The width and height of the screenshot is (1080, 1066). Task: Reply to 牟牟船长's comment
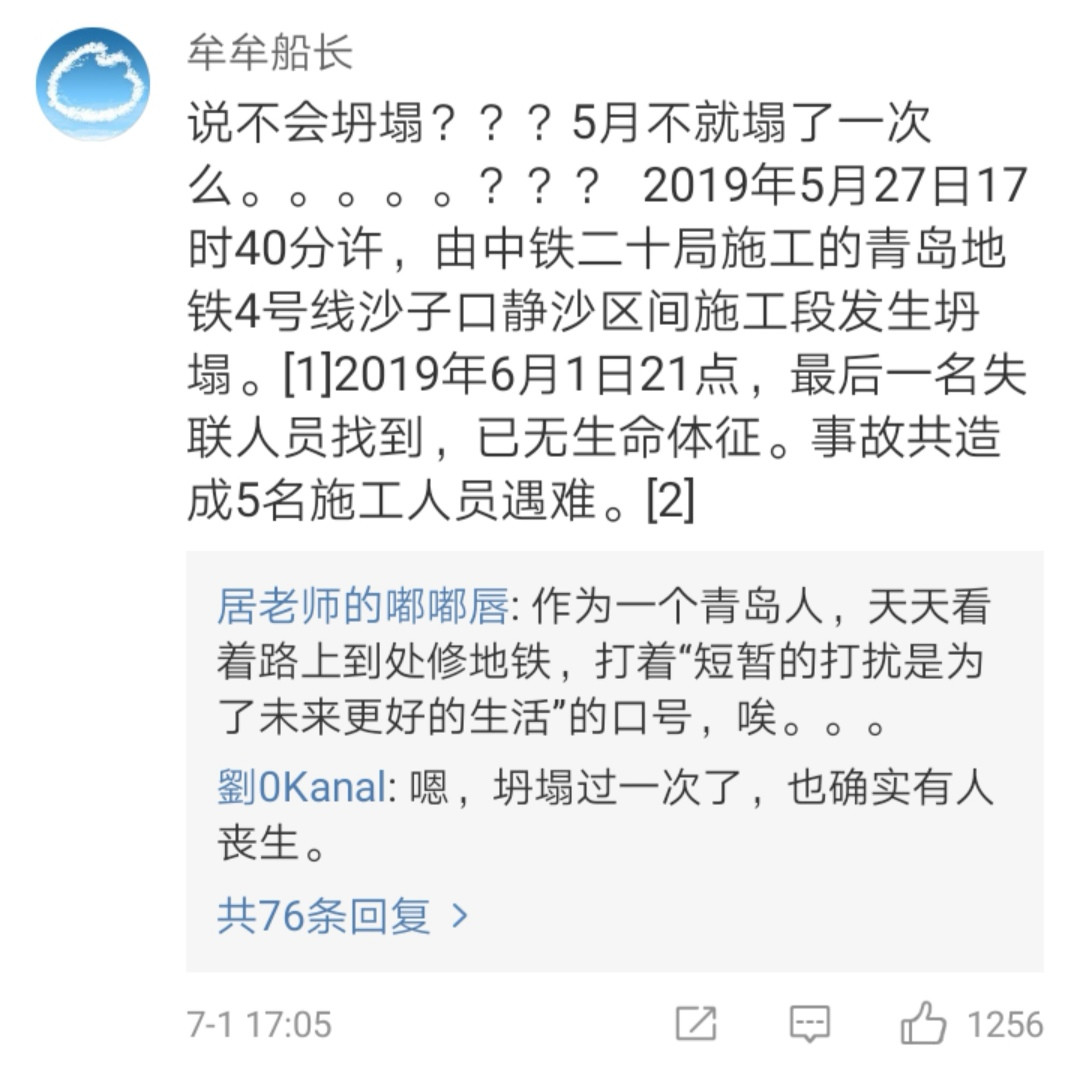pyautogui.click(x=809, y=1023)
